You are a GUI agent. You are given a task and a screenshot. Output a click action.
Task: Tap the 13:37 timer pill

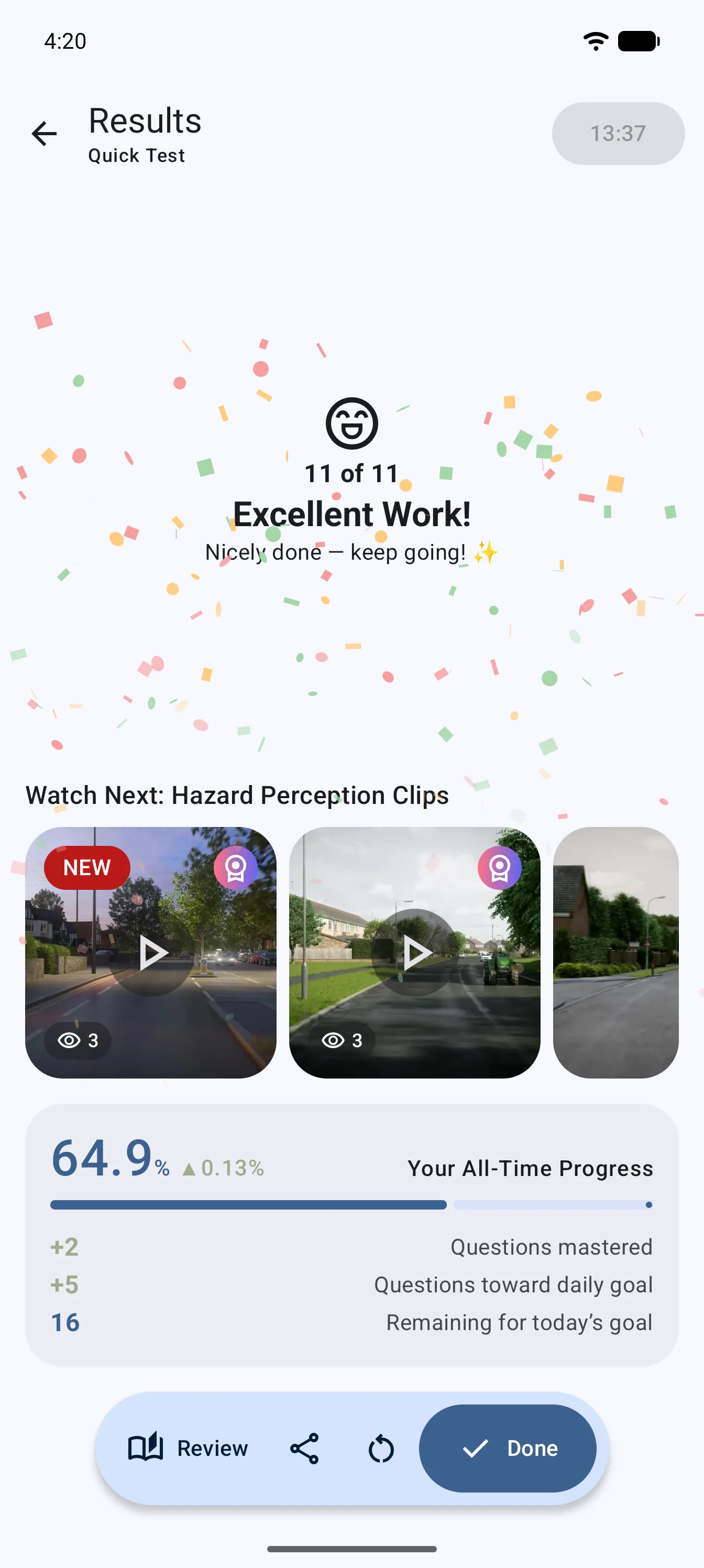tap(618, 133)
